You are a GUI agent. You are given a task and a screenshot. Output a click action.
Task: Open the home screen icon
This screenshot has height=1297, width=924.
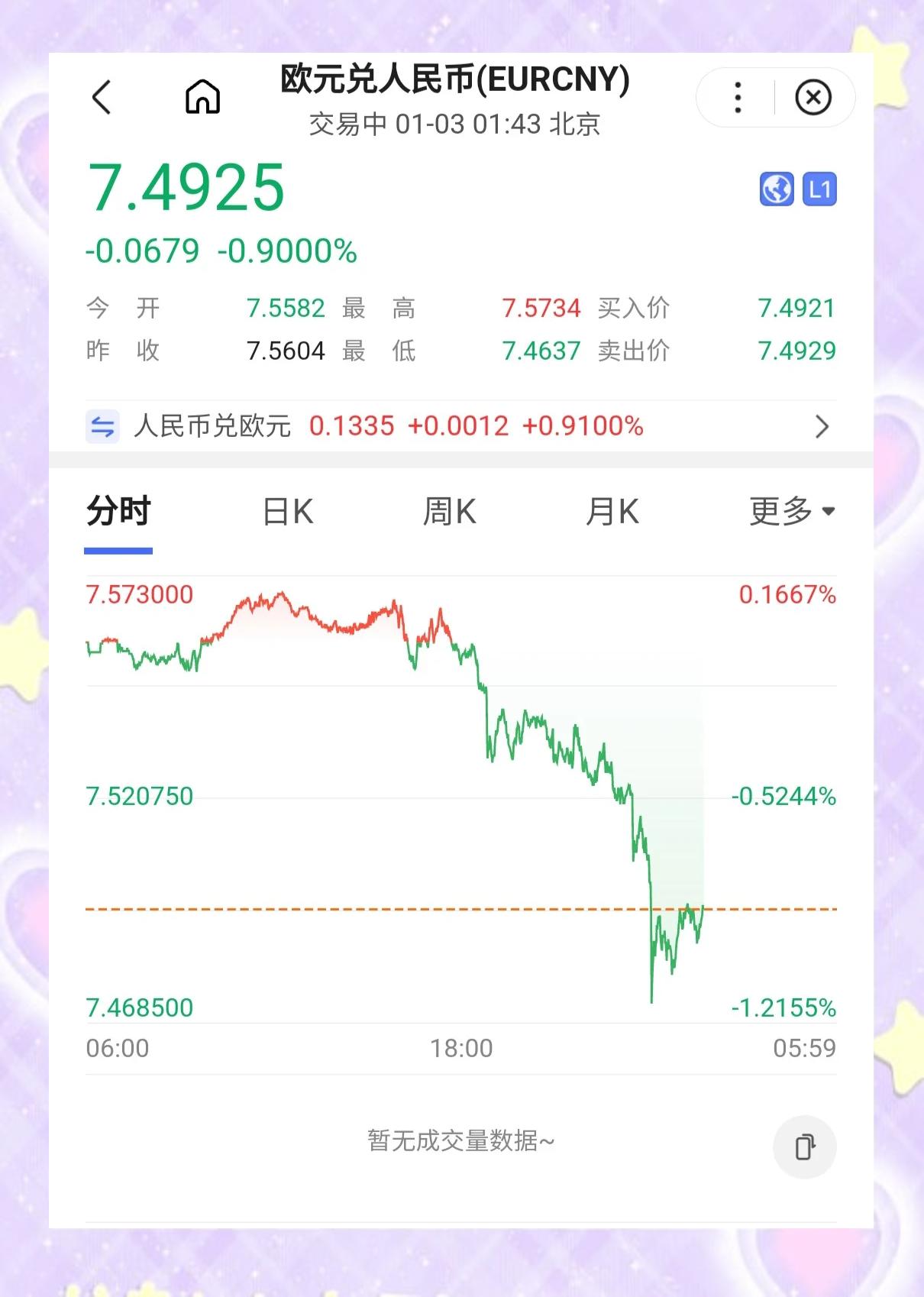[202, 97]
